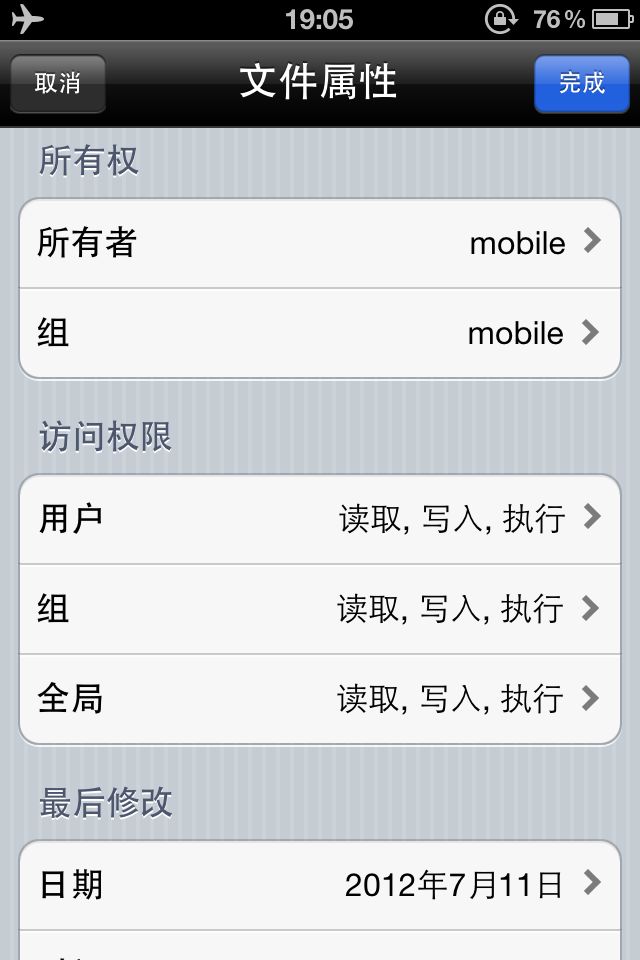The height and width of the screenshot is (960, 640).
Task: Change the 日期 last modified date
Action: [x=320, y=885]
